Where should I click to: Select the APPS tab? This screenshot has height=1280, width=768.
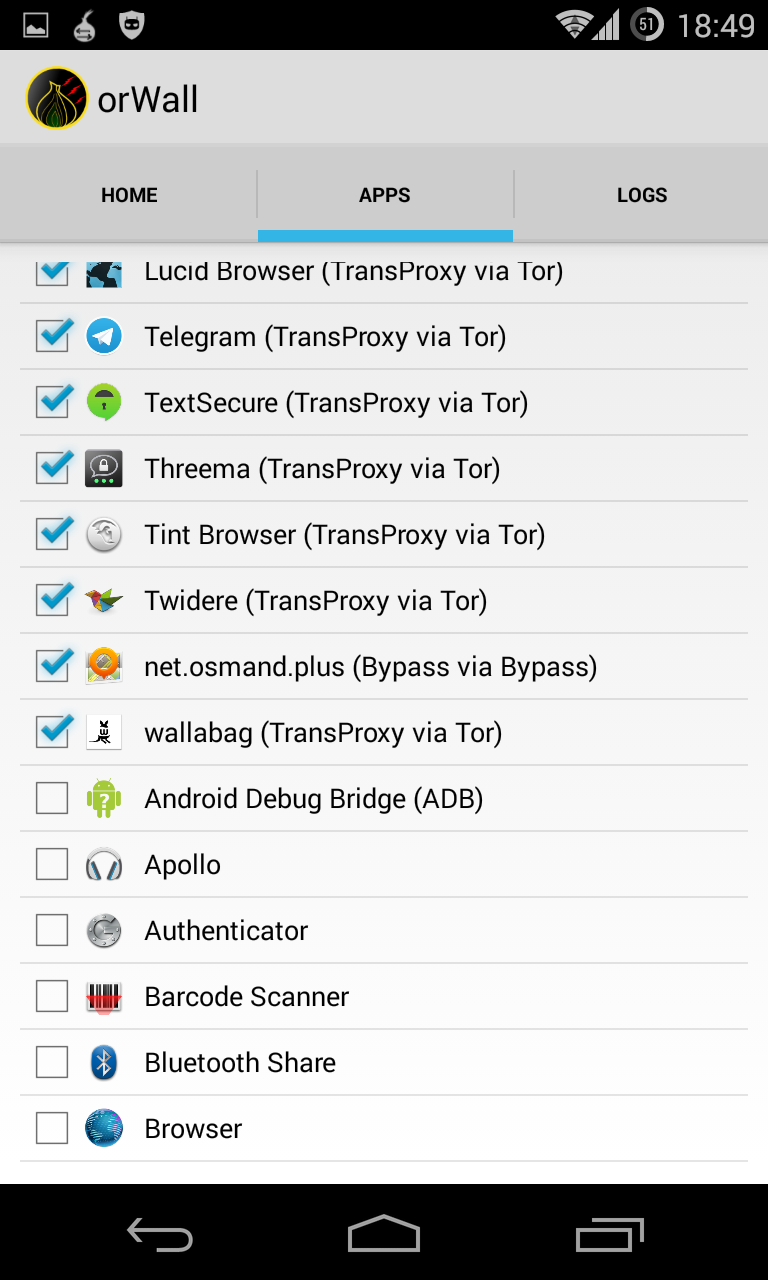click(x=385, y=195)
